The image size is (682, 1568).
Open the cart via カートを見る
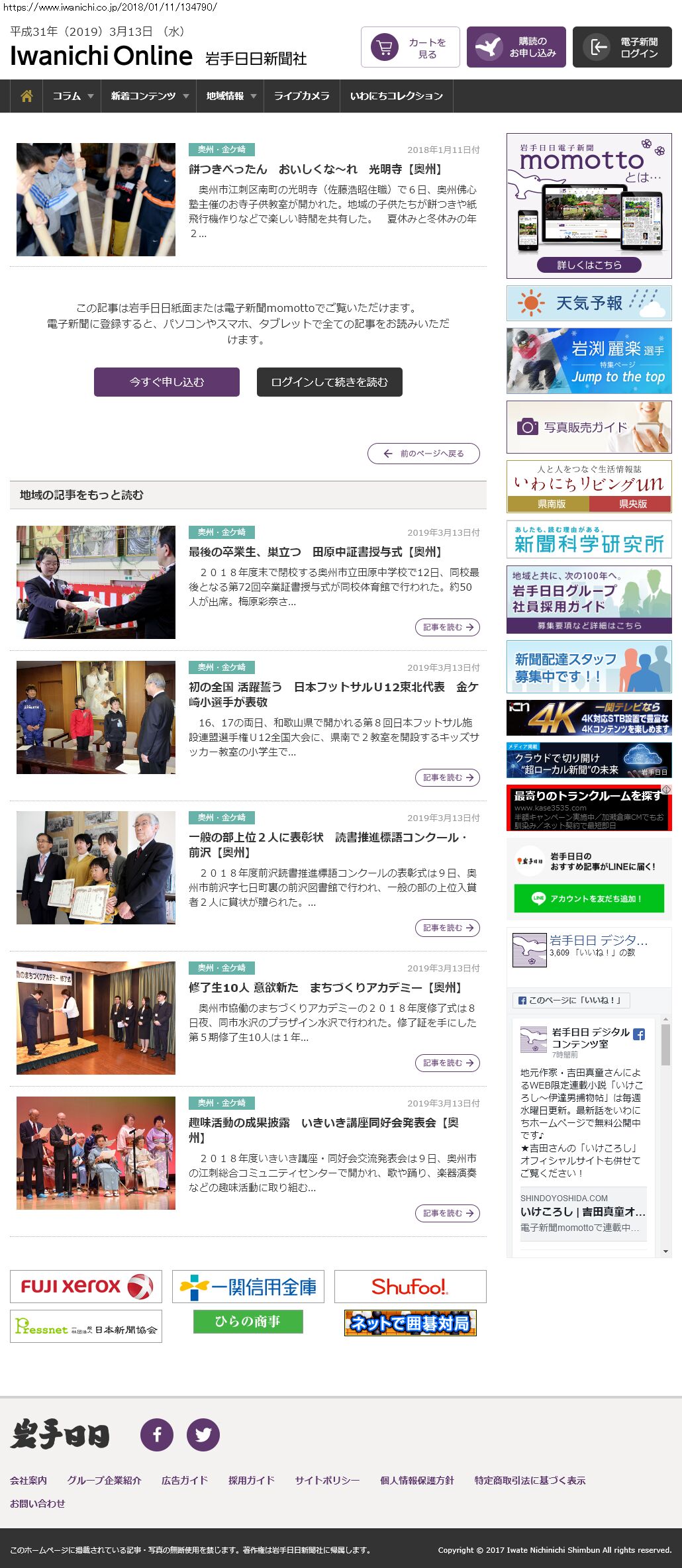click(410, 47)
